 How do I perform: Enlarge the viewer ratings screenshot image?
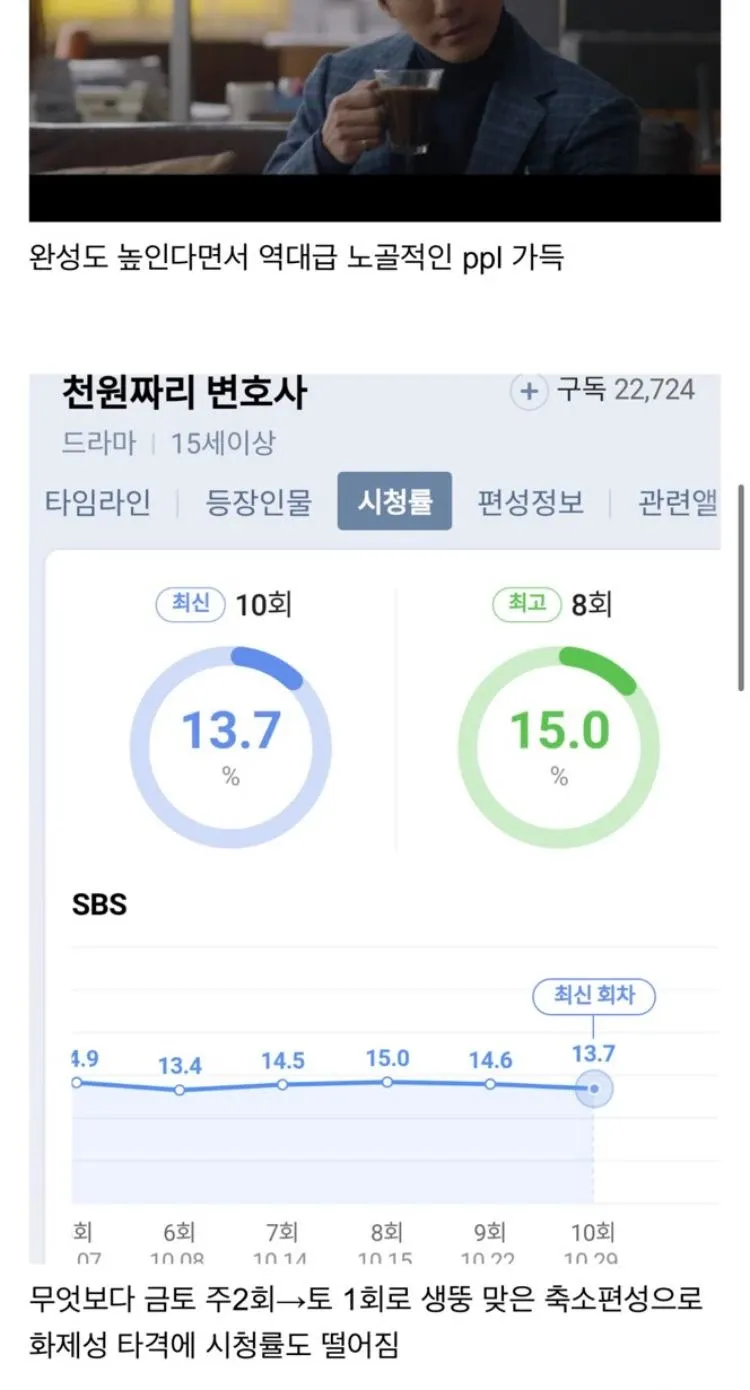(375, 819)
